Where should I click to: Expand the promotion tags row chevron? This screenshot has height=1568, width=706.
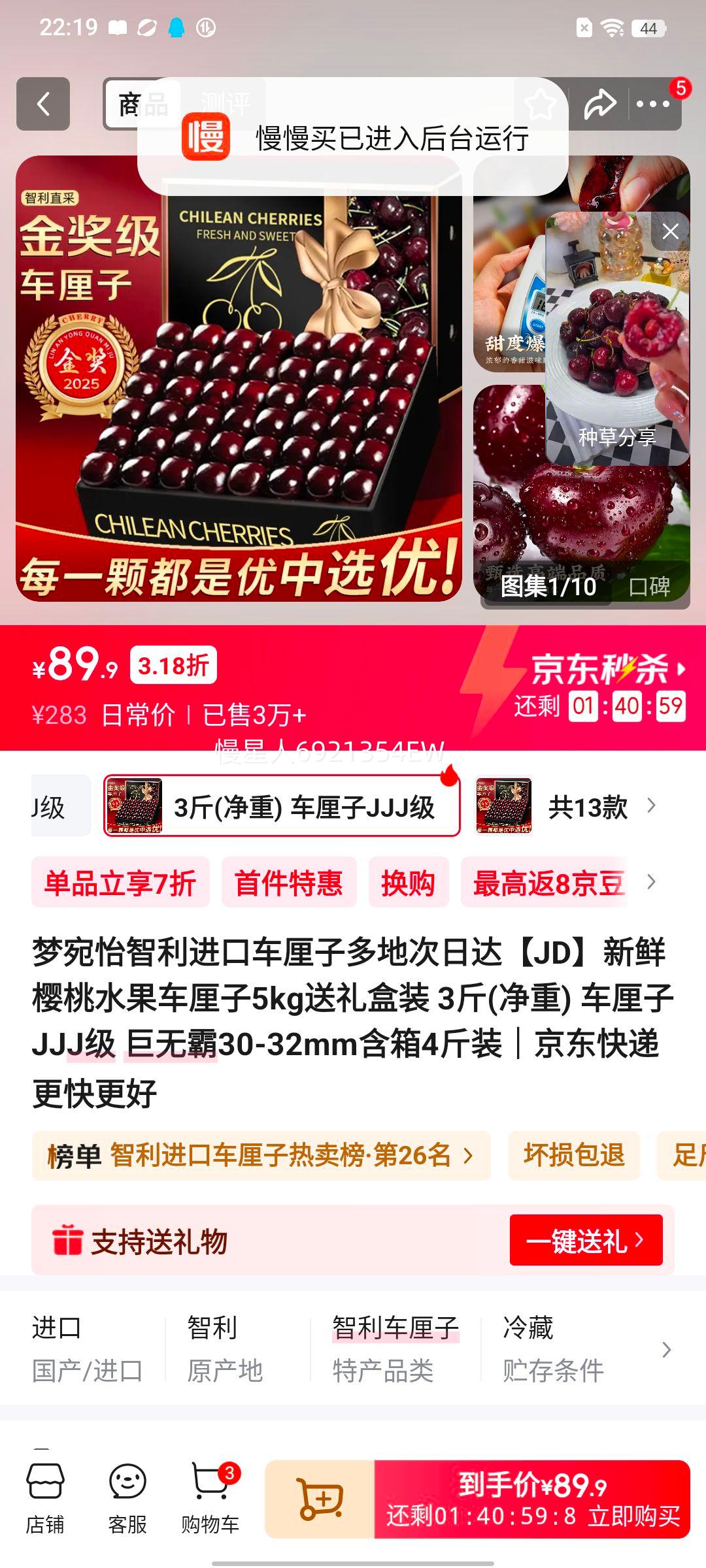pyautogui.click(x=650, y=882)
